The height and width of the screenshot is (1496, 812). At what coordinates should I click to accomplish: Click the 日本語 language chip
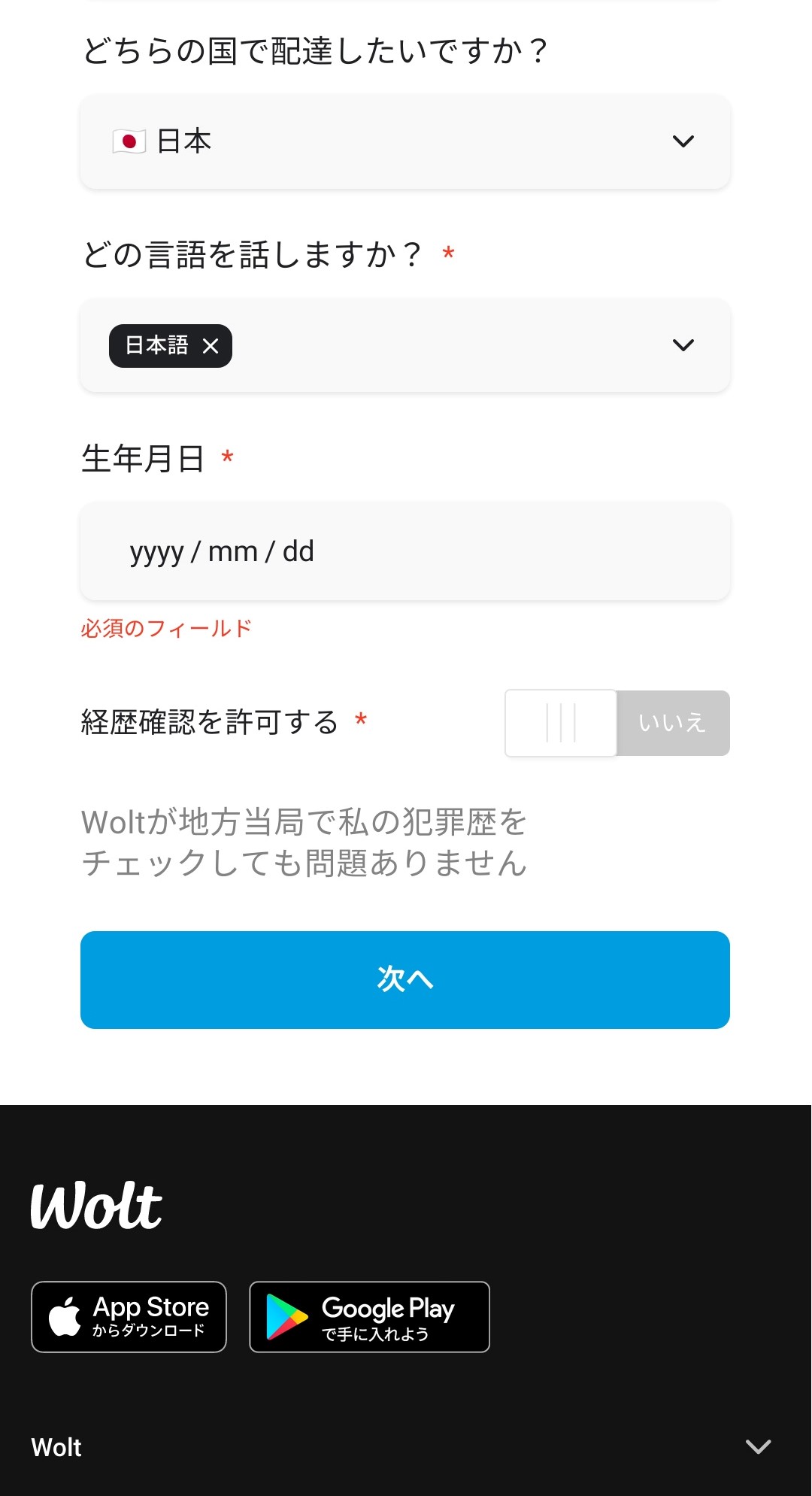(x=158, y=346)
